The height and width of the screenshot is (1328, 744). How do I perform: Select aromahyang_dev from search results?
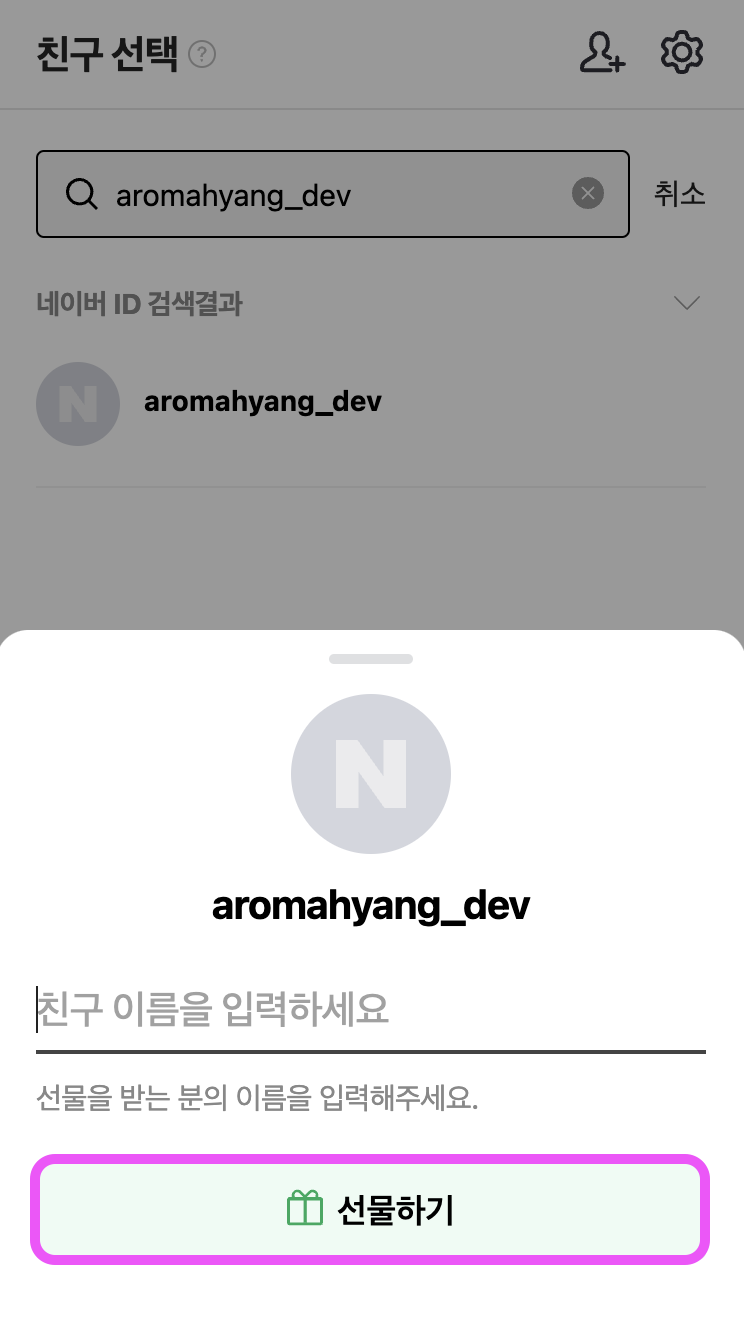coord(262,403)
